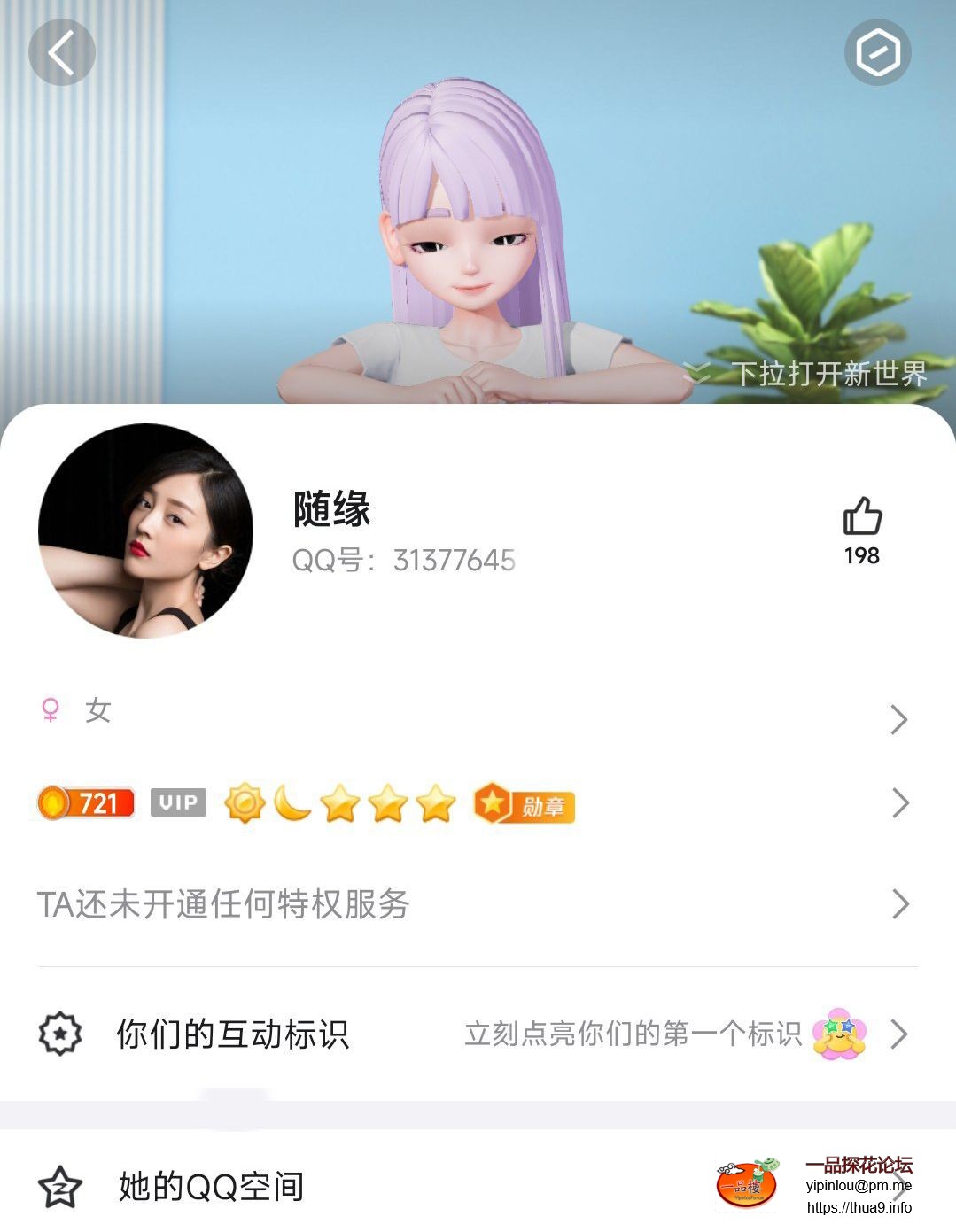Screen dimensions: 956x1232
Task: Open the gender row showing 女
Action: click(x=477, y=714)
